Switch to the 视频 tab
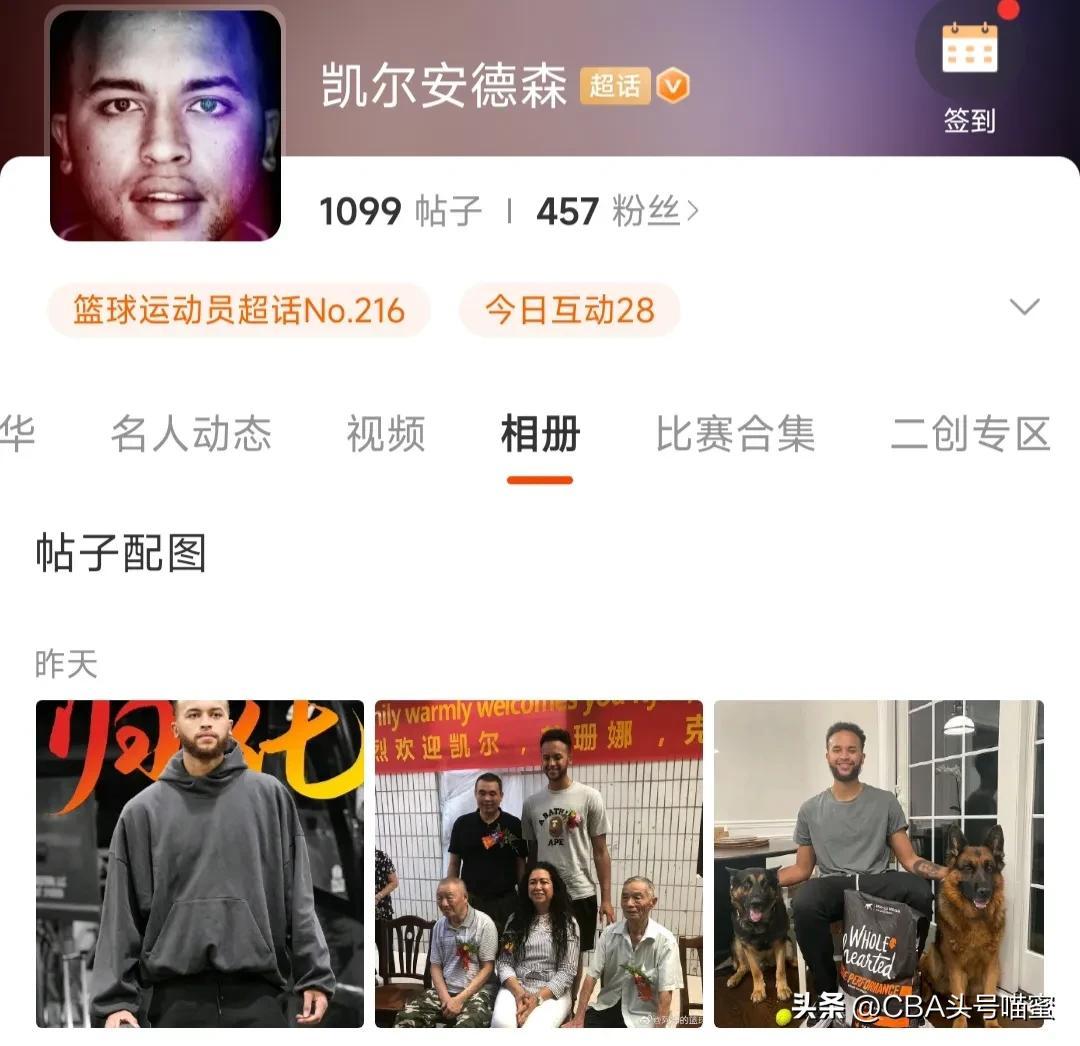 [385, 435]
